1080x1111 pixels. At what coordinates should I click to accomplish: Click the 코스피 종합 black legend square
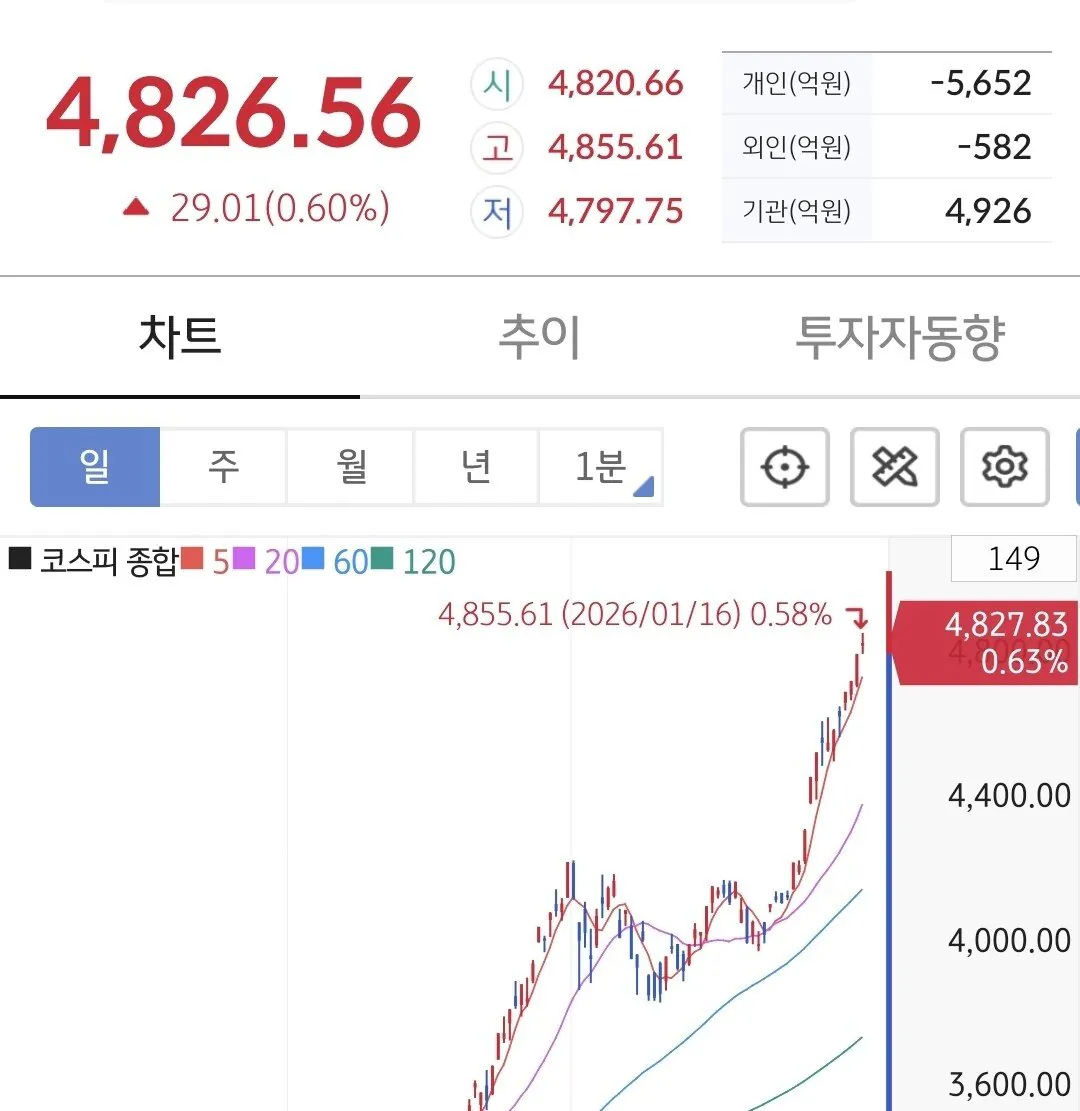point(20,561)
